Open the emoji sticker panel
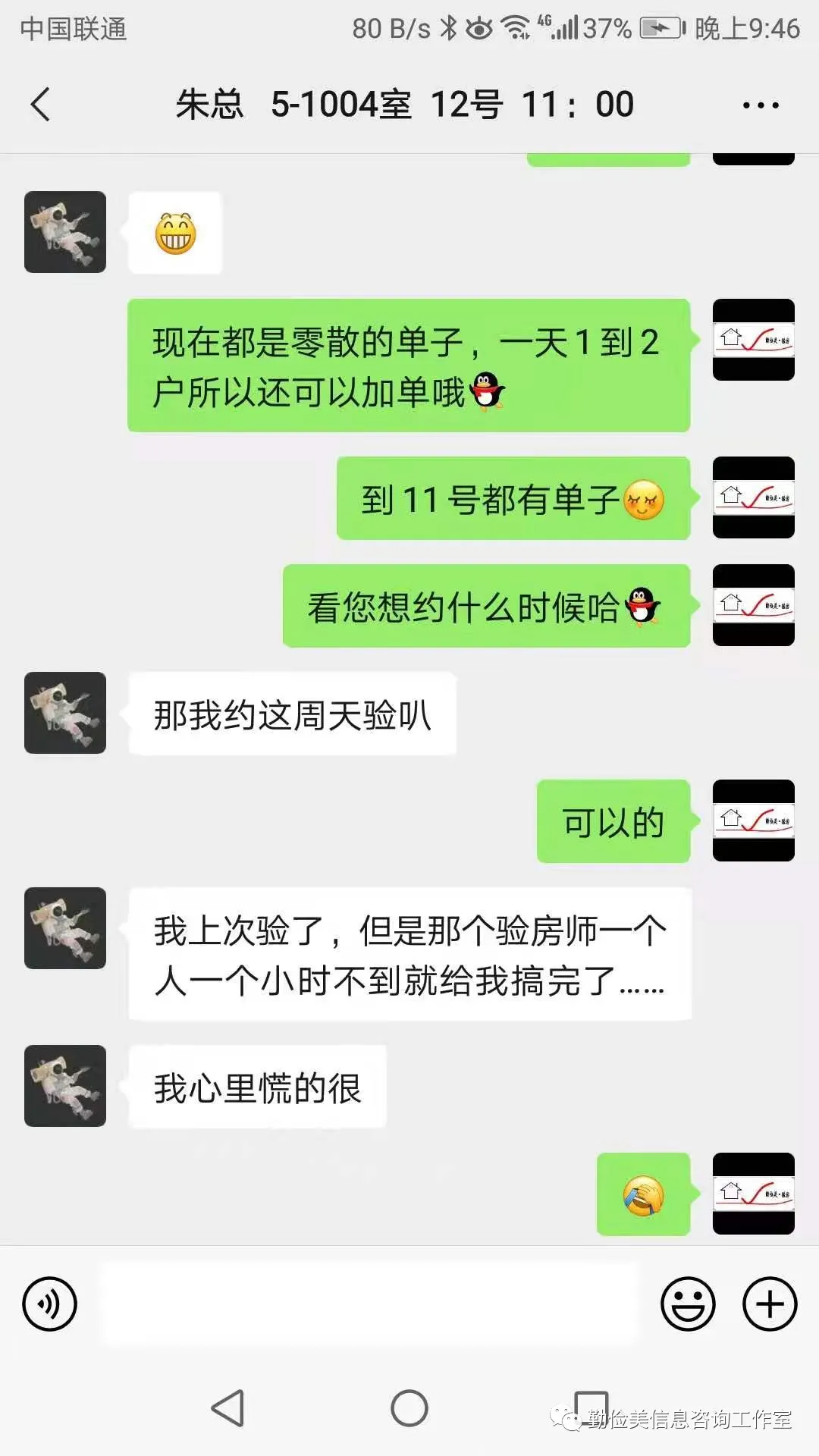 pyautogui.click(x=688, y=1304)
